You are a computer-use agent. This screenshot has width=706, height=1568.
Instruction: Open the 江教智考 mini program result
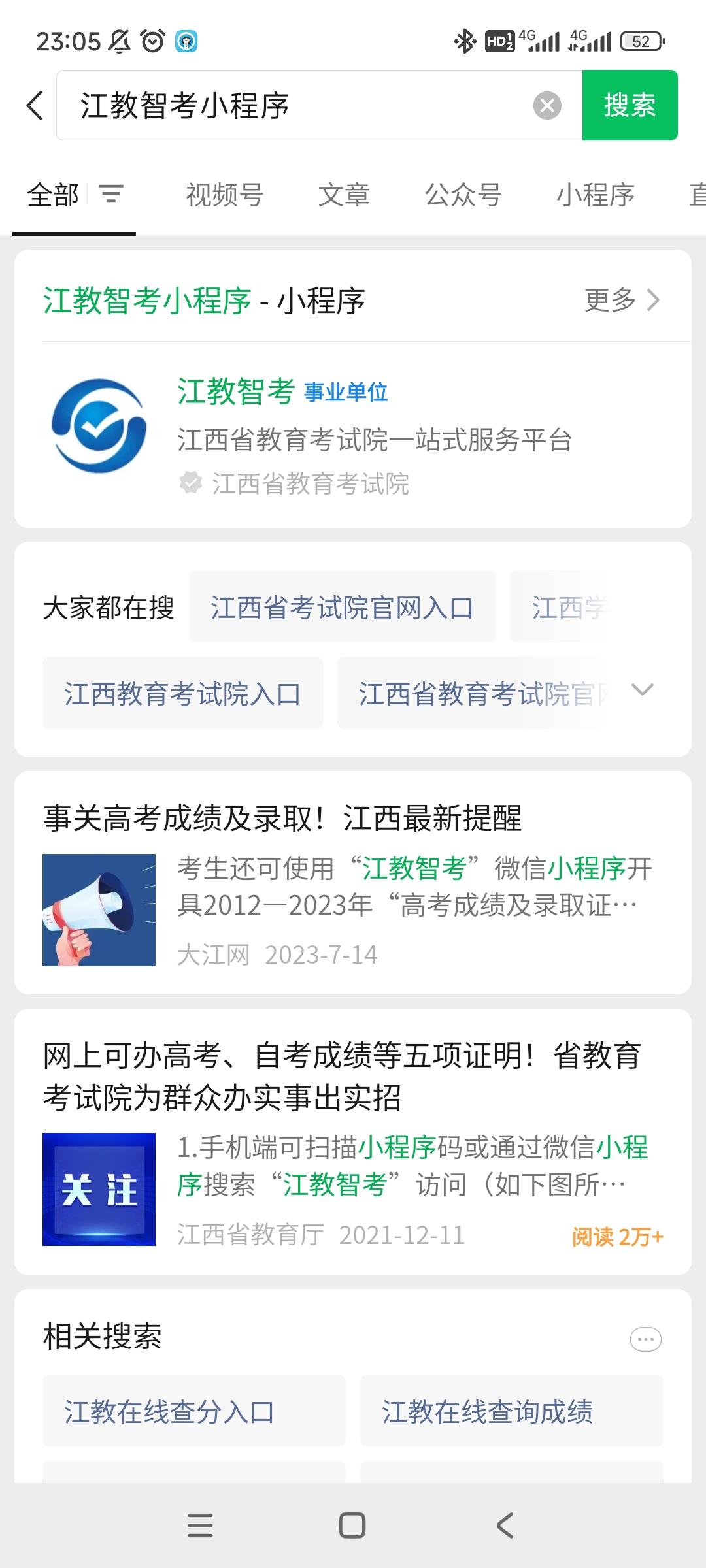[x=353, y=434]
